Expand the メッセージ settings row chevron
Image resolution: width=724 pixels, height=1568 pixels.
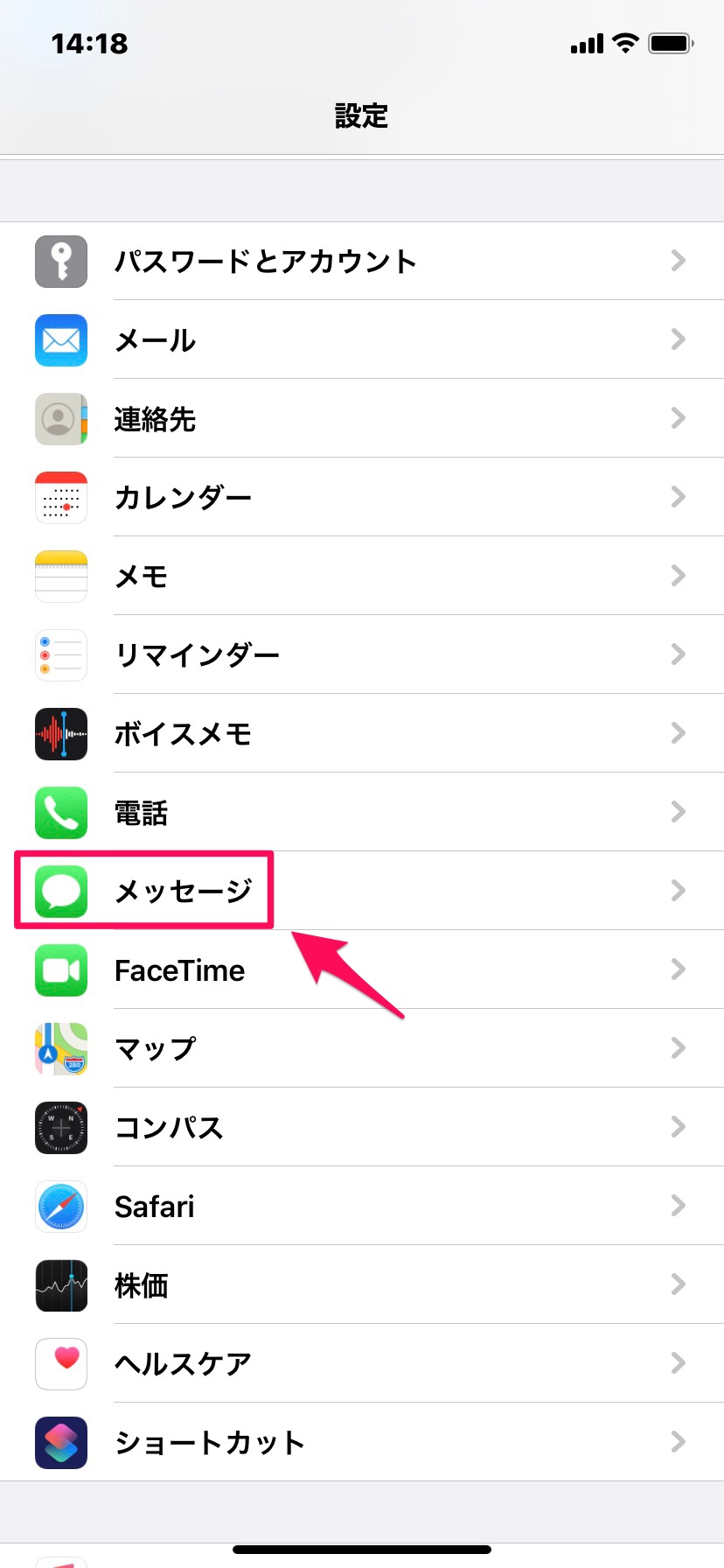coord(679,891)
